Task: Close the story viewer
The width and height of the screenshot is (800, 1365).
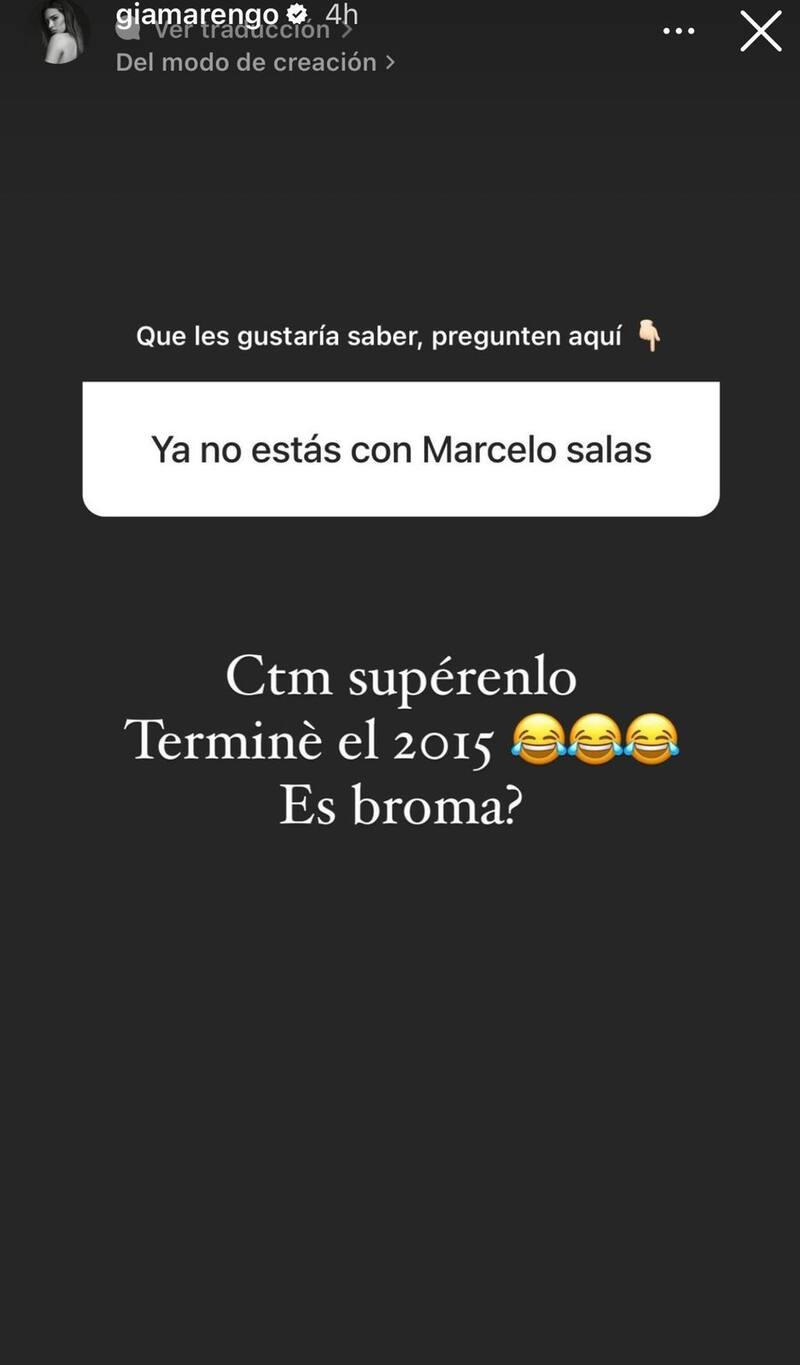Action: [x=760, y=31]
